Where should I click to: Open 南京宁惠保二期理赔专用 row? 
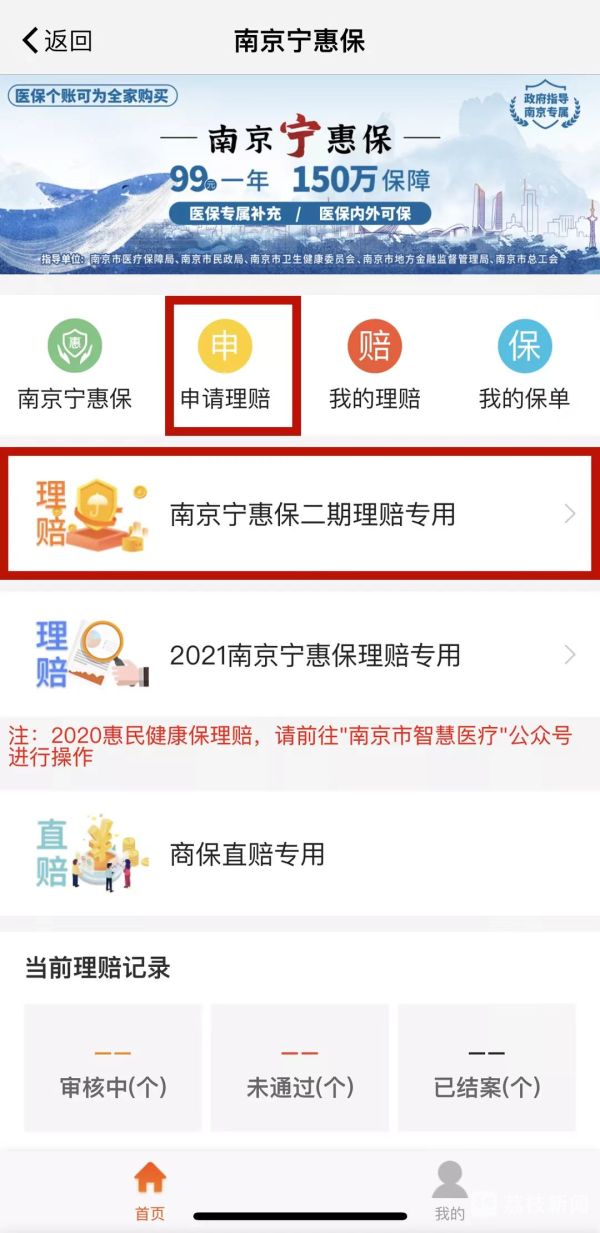[x=300, y=514]
